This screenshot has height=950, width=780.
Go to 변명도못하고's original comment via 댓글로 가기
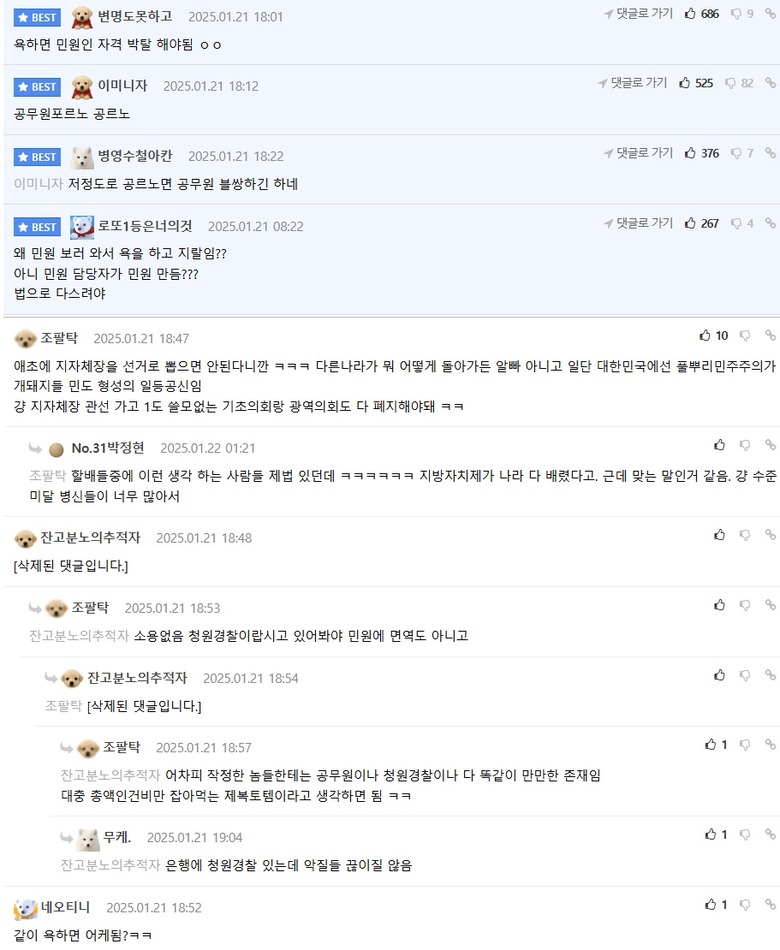pyautogui.click(x=638, y=14)
